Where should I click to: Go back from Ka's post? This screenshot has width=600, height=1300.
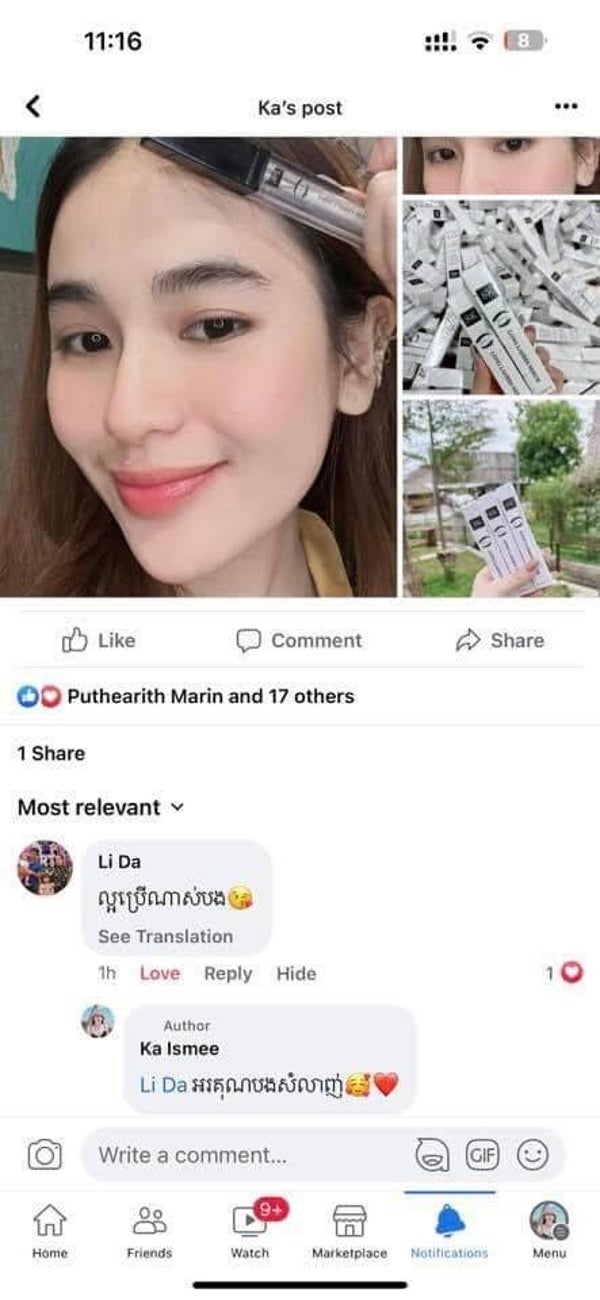32,106
